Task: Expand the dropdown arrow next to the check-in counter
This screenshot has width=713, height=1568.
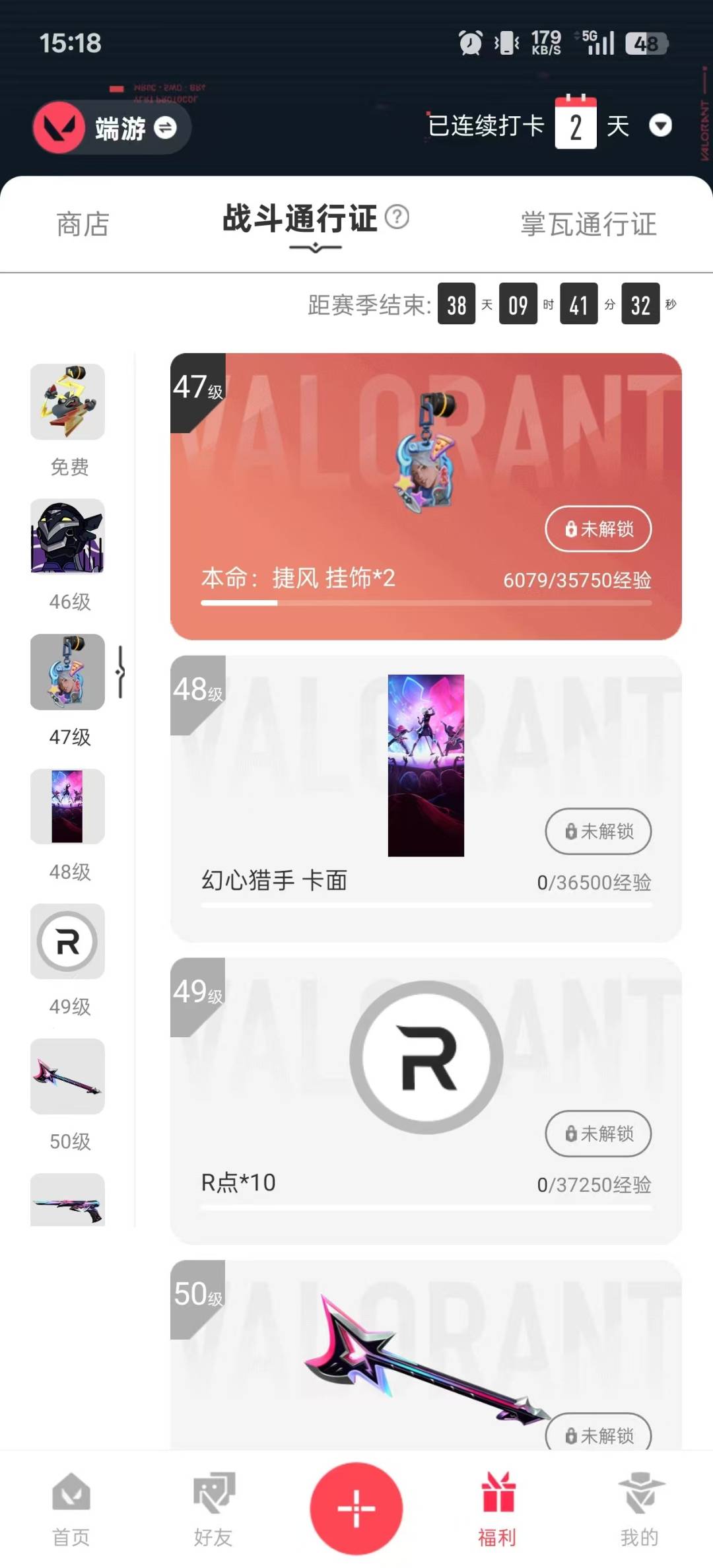Action: (x=661, y=125)
